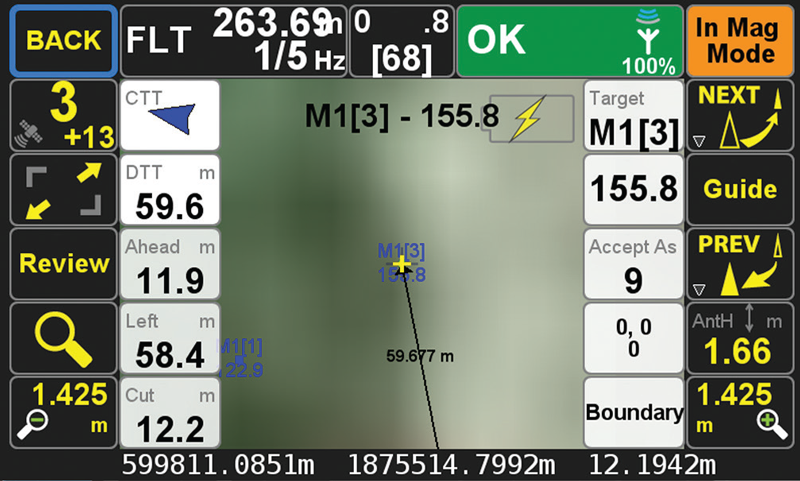Tap the CTT direction arrow box
Image resolution: width=800 pixels, height=481 pixels.
point(169,115)
